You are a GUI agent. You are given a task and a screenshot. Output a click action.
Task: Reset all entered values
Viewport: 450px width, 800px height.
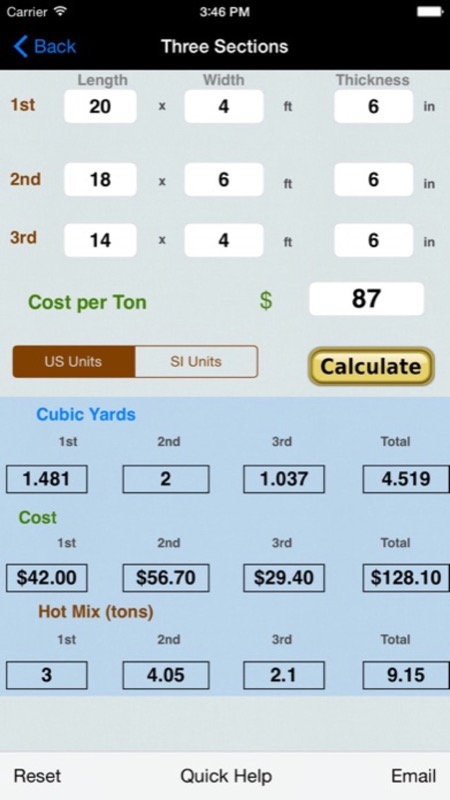pyautogui.click(x=37, y=776)
